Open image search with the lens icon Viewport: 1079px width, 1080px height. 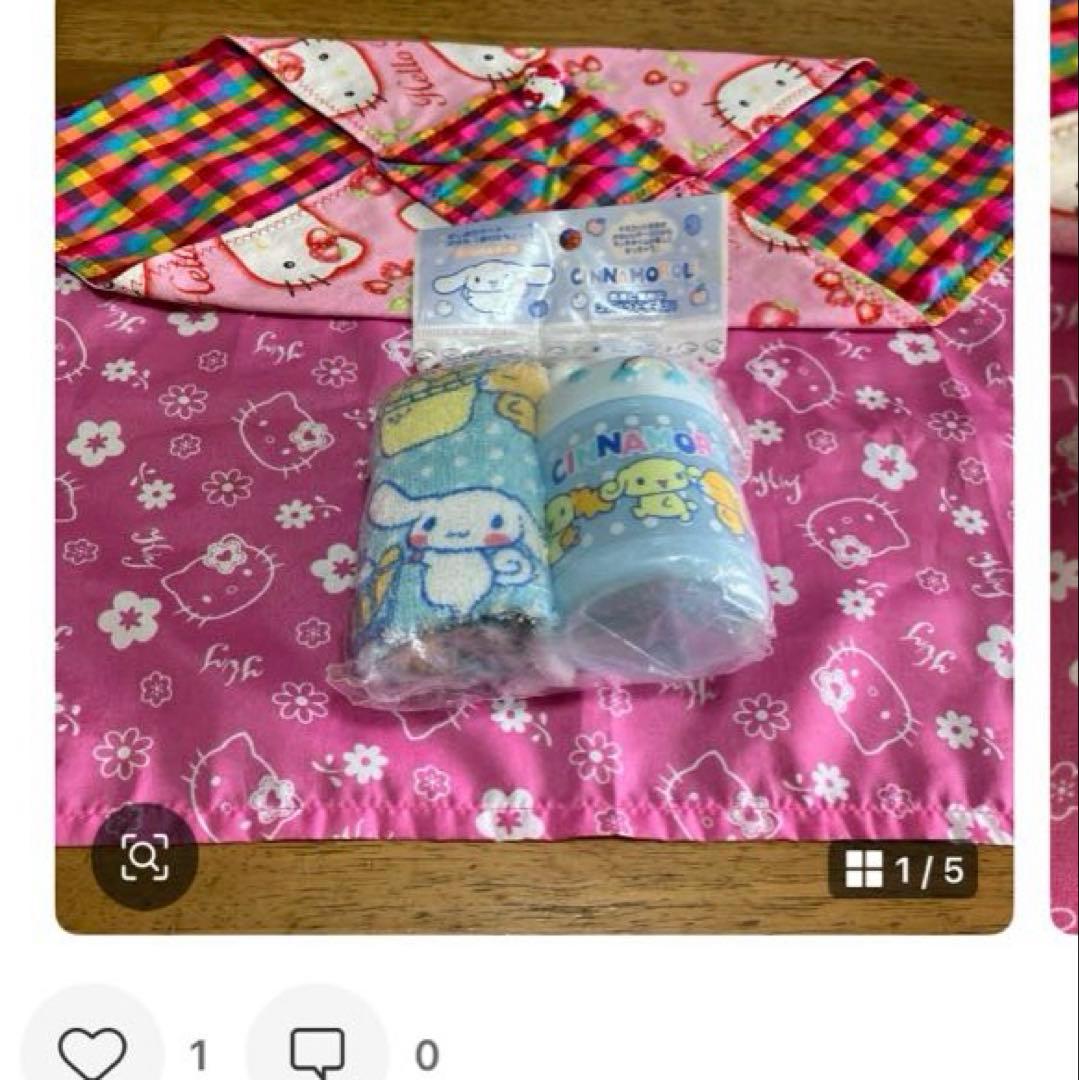144,857
